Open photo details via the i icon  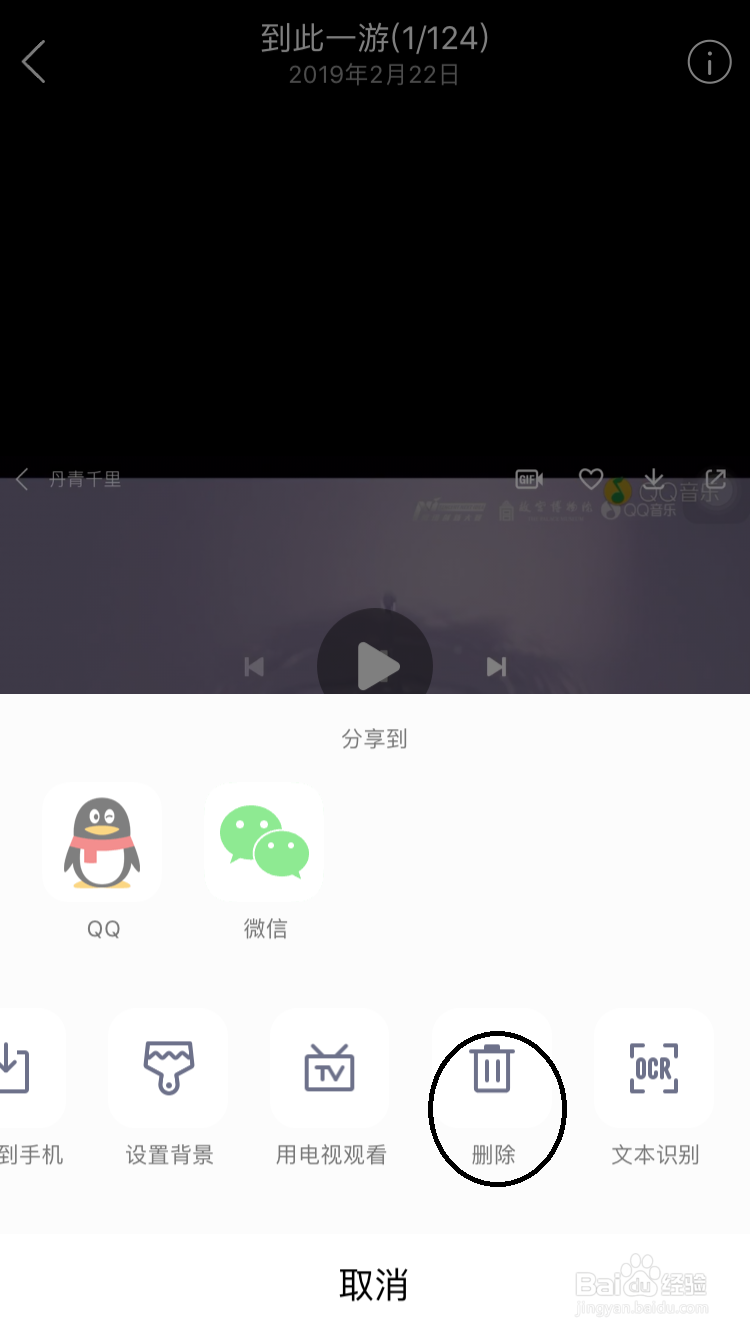pyautogui.click(x=709, y=62)
